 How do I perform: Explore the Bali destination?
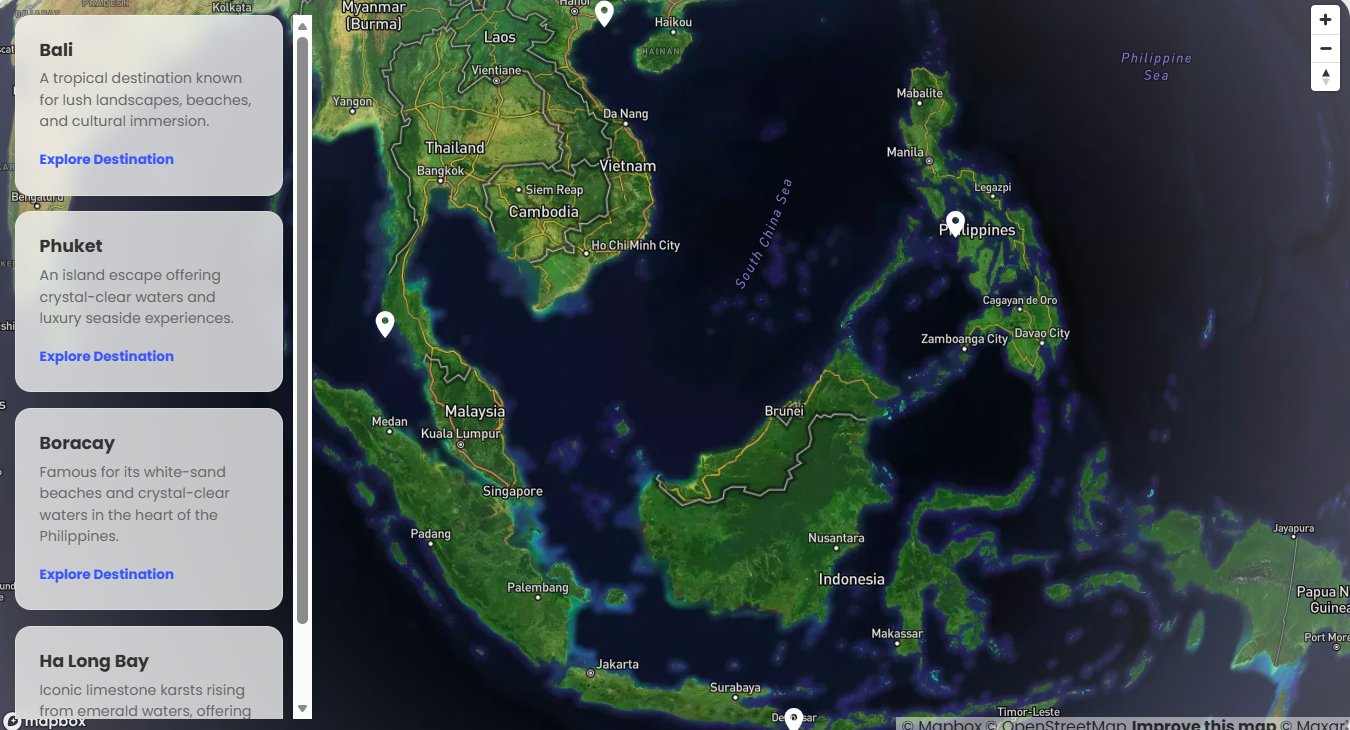pos(106,159)
